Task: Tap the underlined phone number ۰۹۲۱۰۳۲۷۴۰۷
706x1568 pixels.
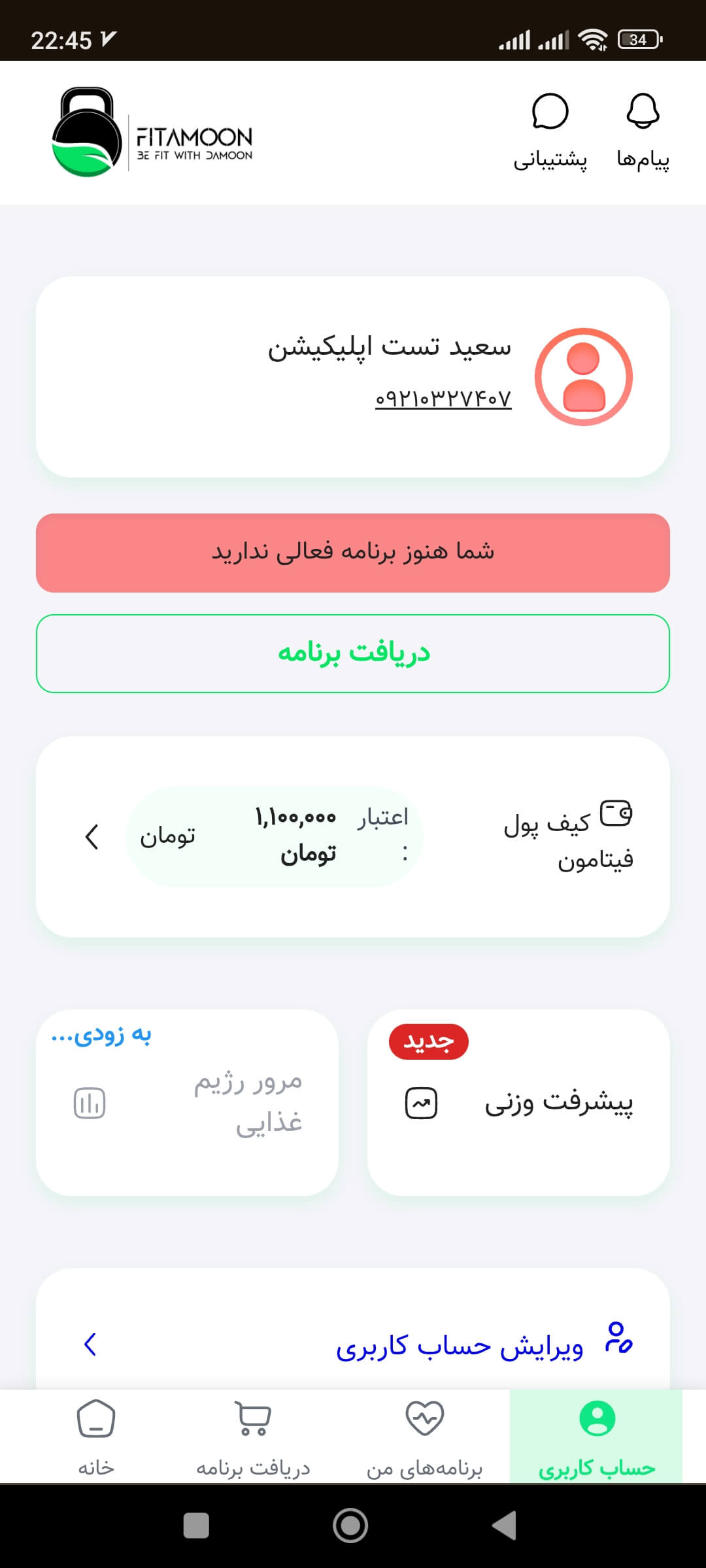Action: (x=443, y=399)
